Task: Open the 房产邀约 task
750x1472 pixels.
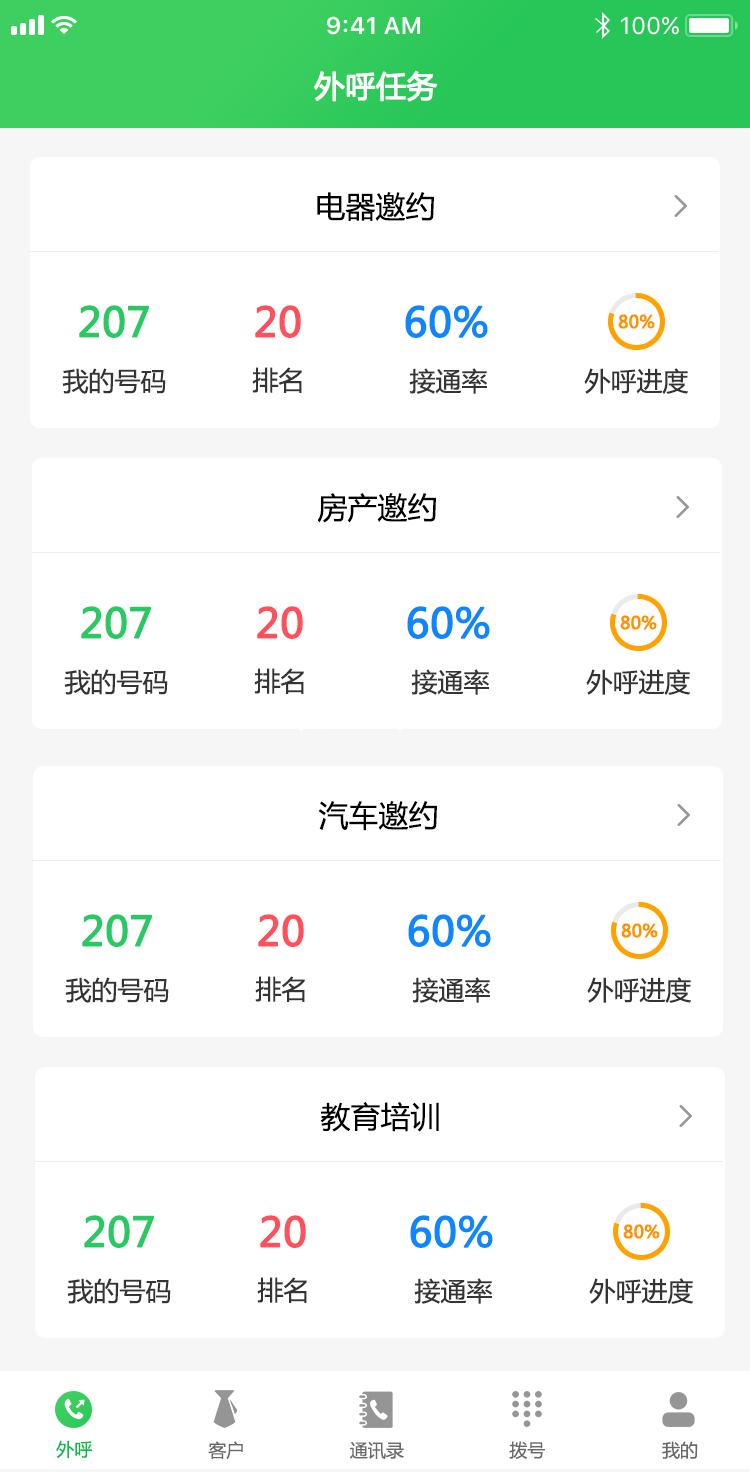Action: 377,506
